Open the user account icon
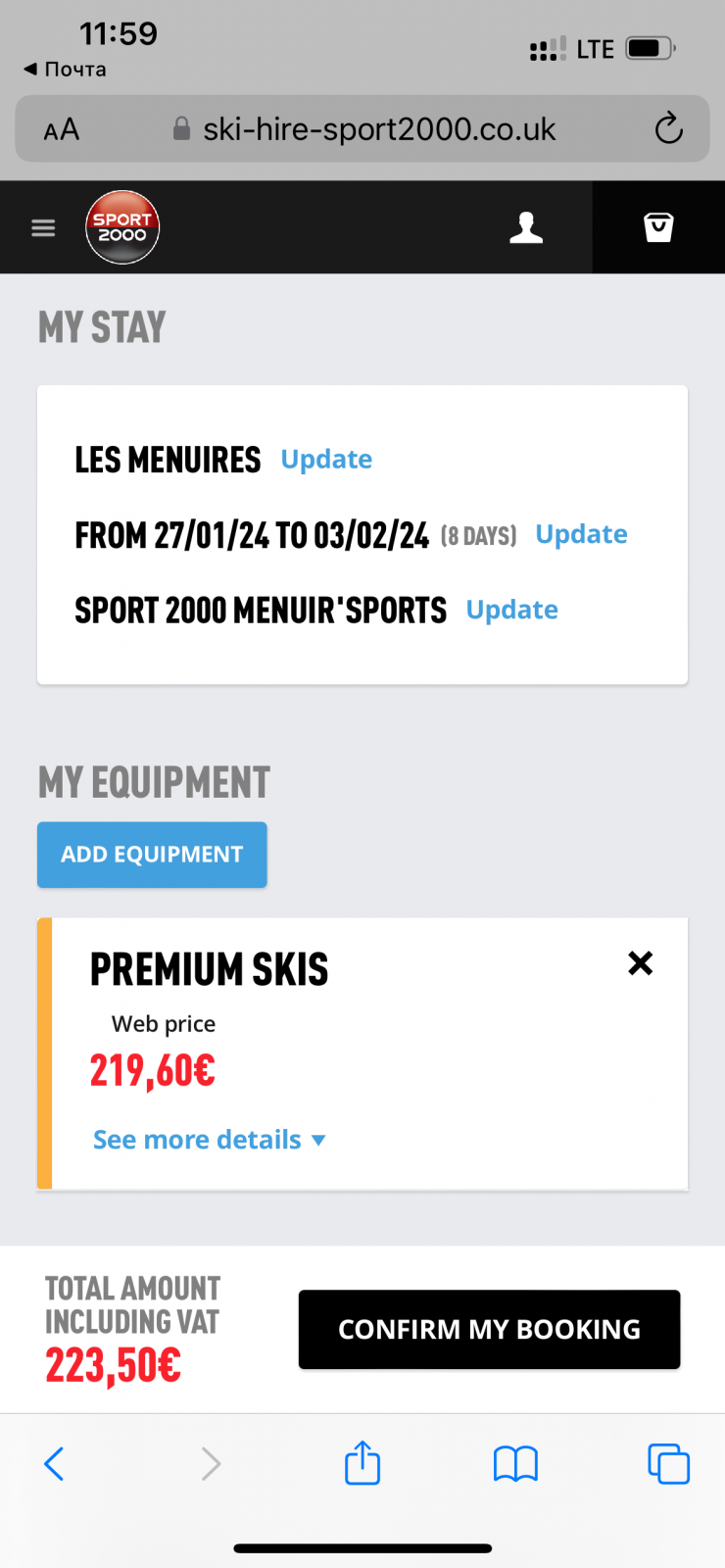 526,227
